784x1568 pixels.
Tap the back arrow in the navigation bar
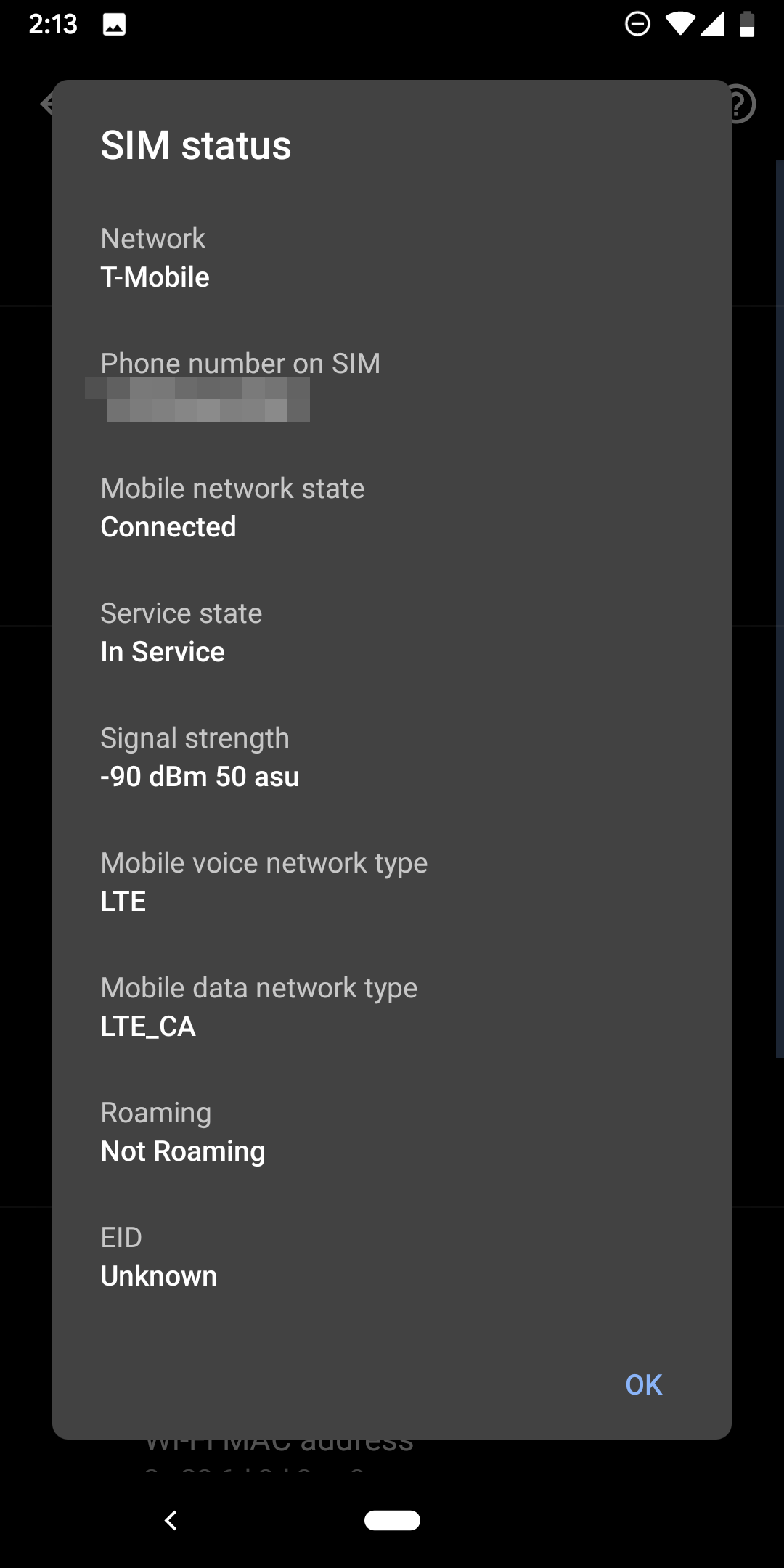[172, 1520]
